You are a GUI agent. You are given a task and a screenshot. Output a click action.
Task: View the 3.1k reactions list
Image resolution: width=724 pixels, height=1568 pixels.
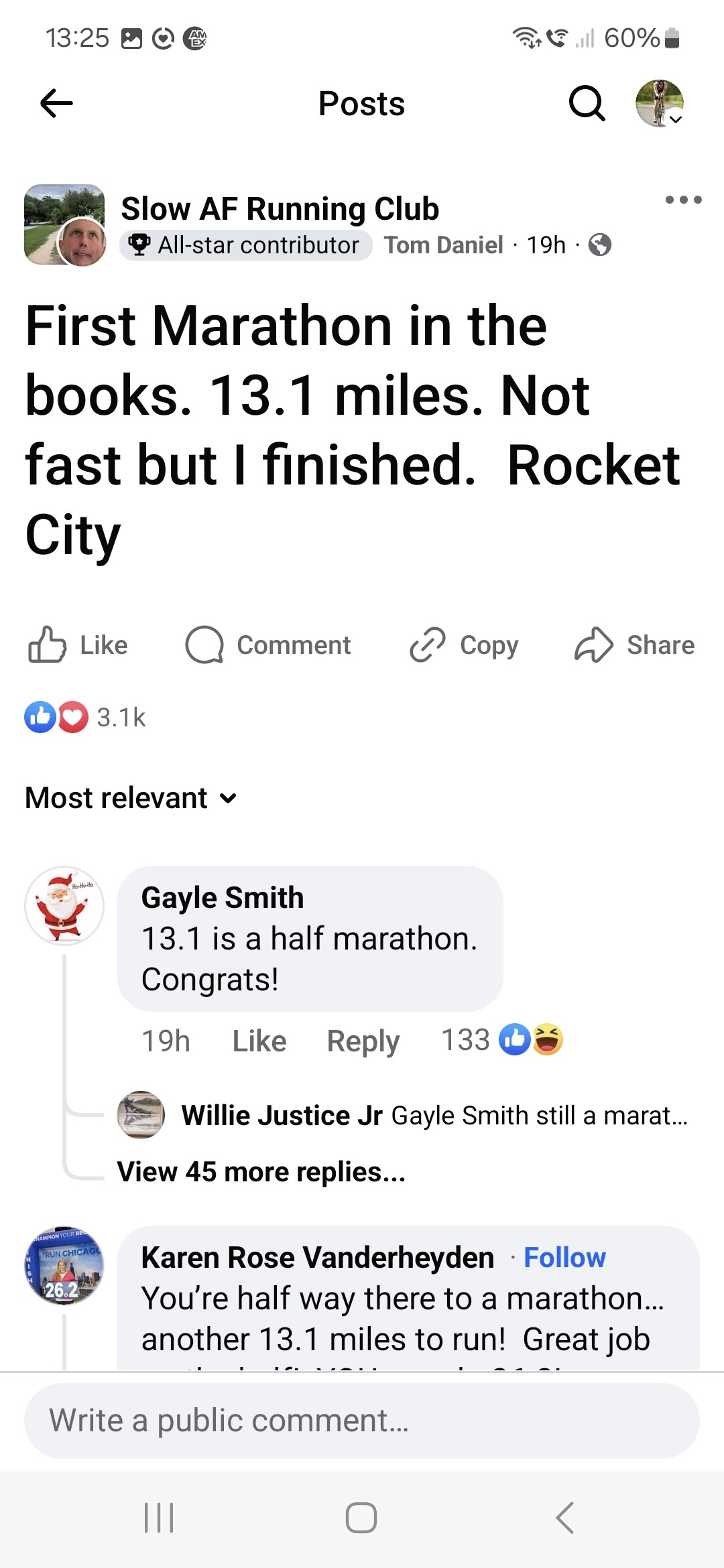pyautogui.click(x=85, y=717)
